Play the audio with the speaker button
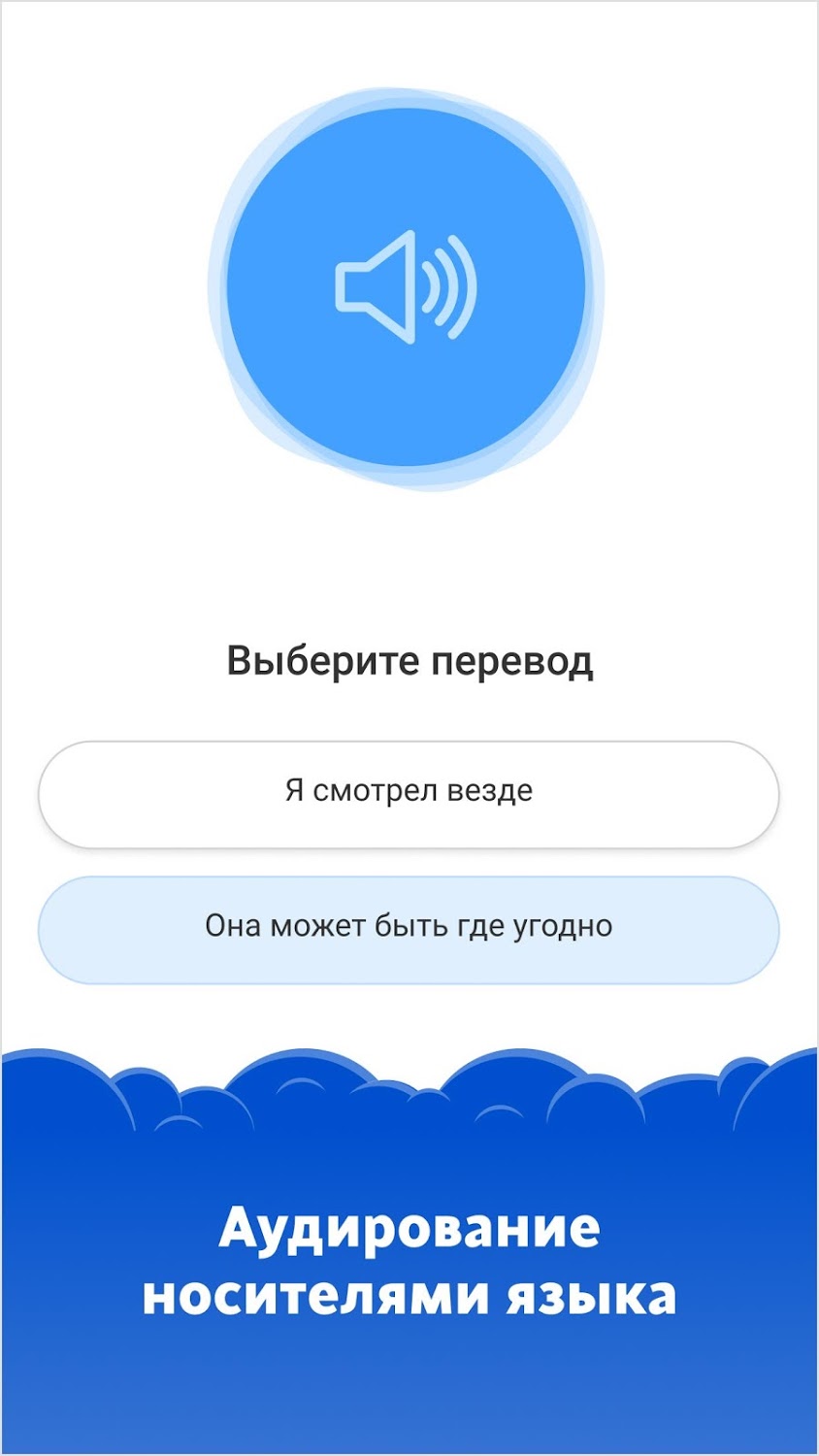The width and height of the screenshot is (819, 1456). tap(406, 287)
